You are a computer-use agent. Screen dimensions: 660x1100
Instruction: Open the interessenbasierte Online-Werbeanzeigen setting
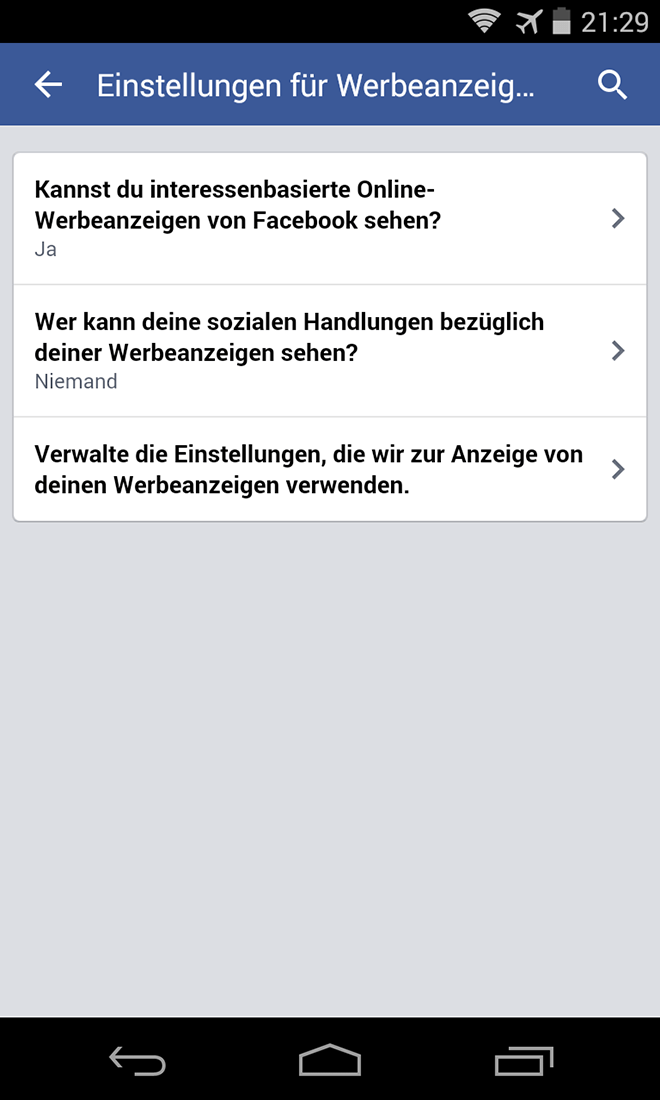tap(330, 218)
